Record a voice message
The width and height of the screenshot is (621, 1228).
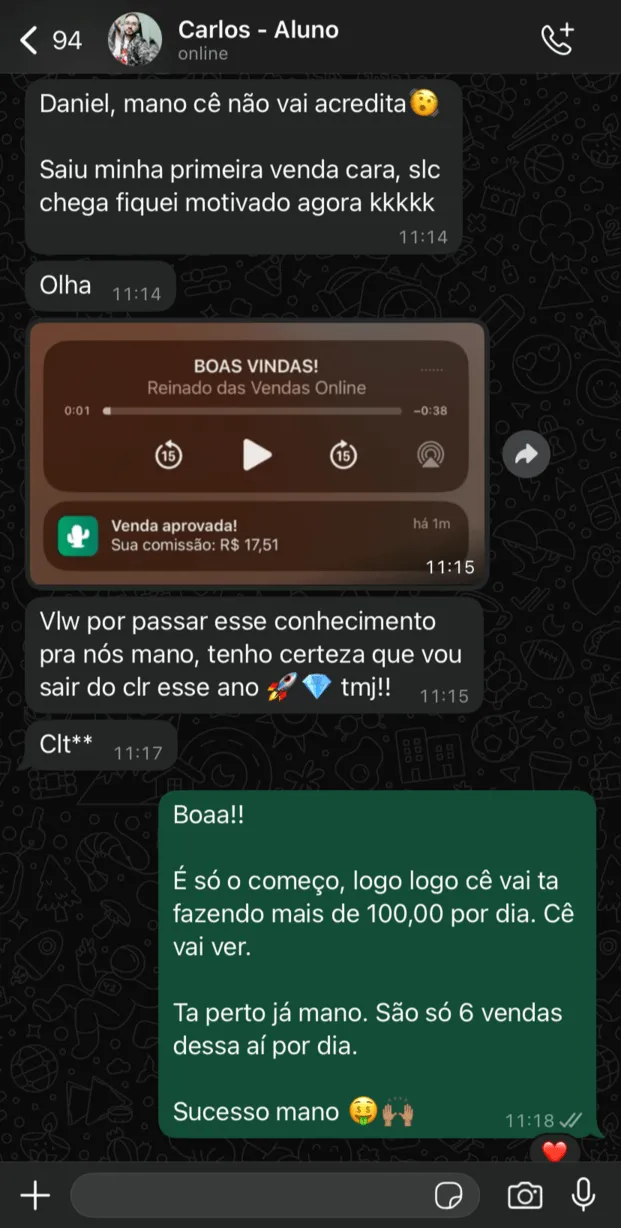coord(583,1195)
